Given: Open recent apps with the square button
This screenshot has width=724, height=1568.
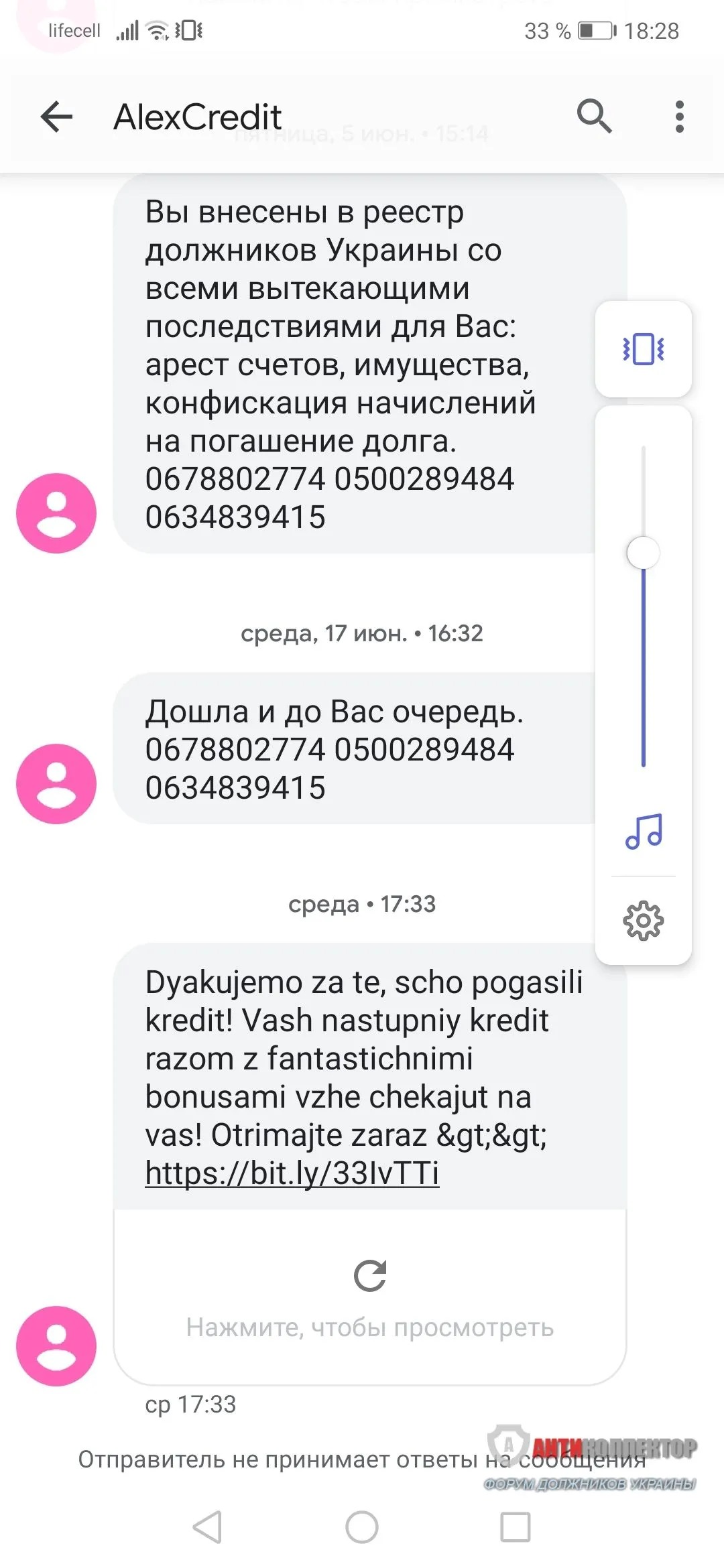Looking at the screenshot, I should pos(516,1527).
